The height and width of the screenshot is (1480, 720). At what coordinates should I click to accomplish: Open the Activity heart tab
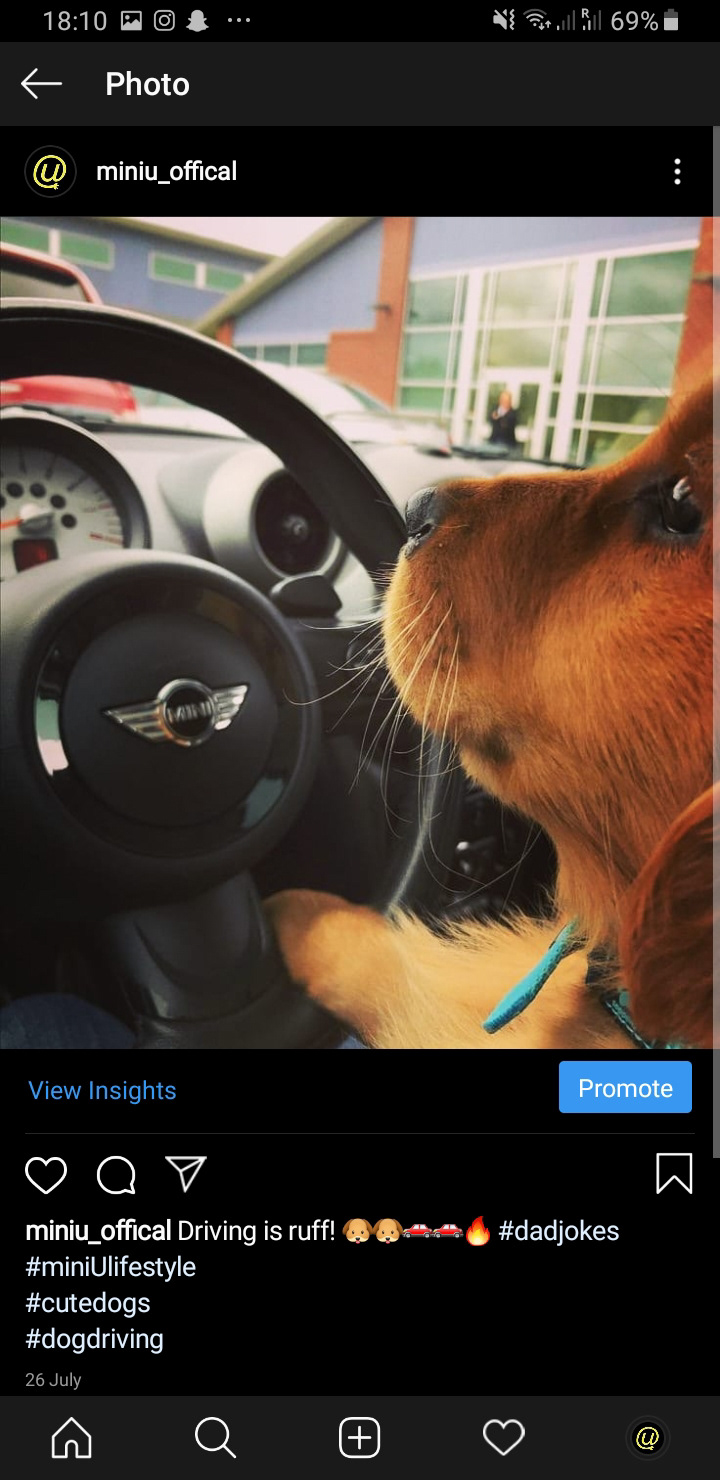[x=504, y=1438]
